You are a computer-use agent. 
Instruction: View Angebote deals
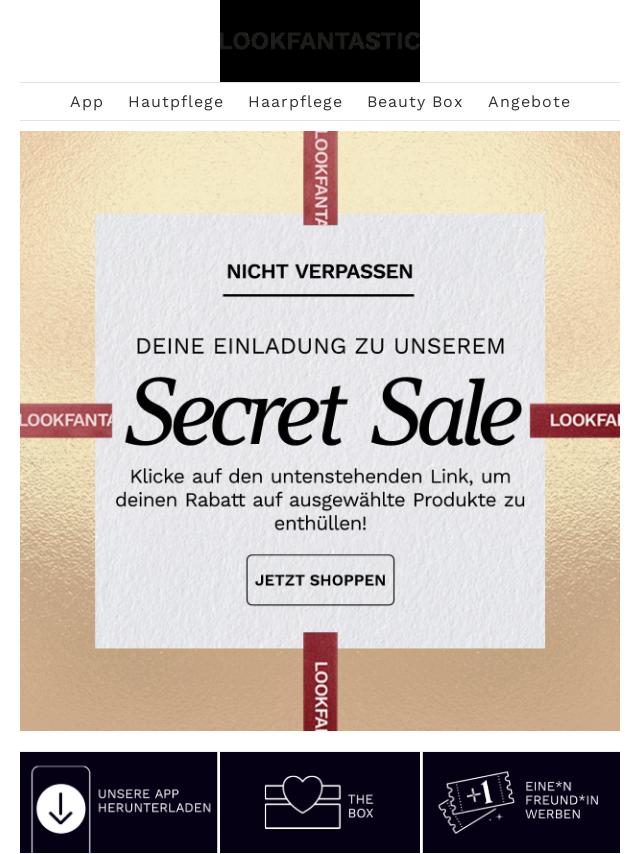coord(529,102)
